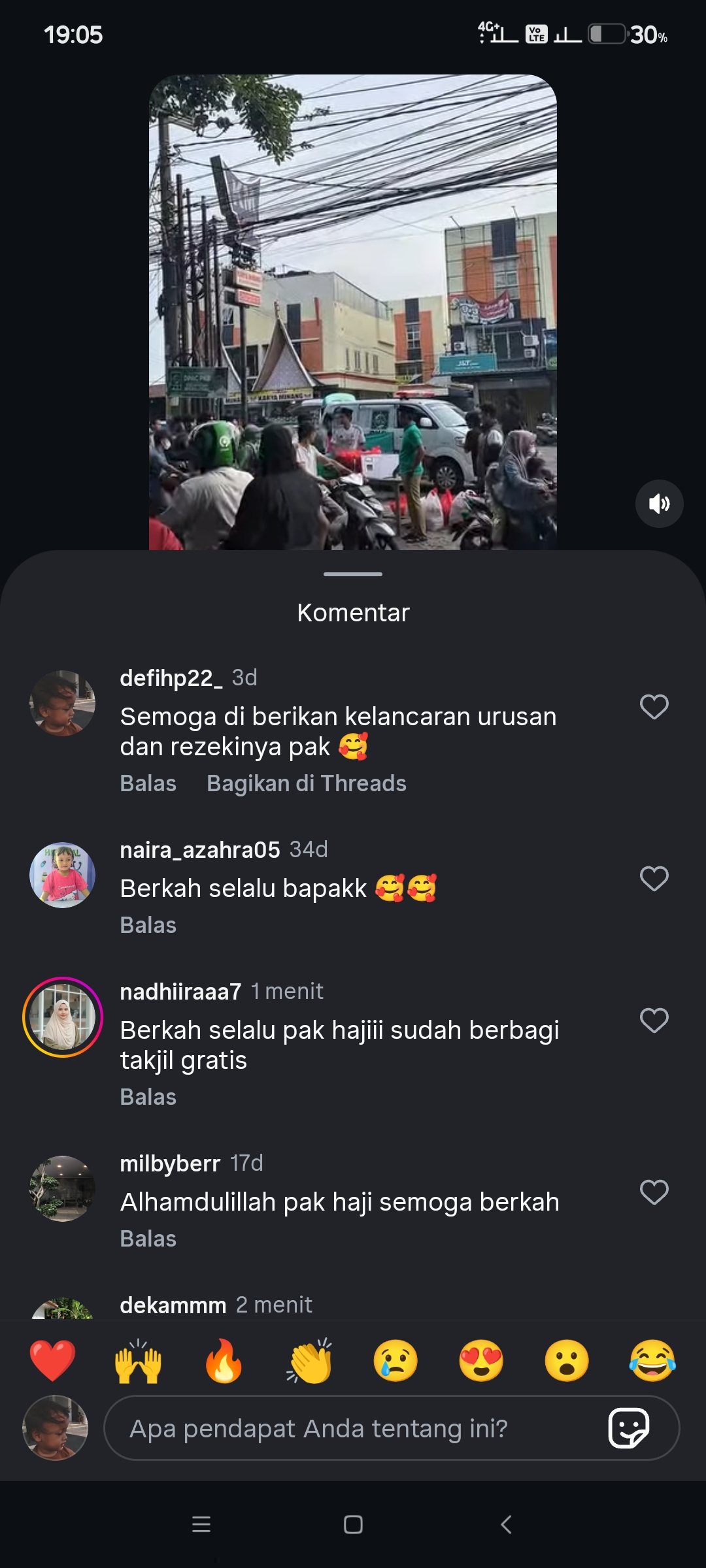
Task: Mute the video sound
Action: pos(659,504)
